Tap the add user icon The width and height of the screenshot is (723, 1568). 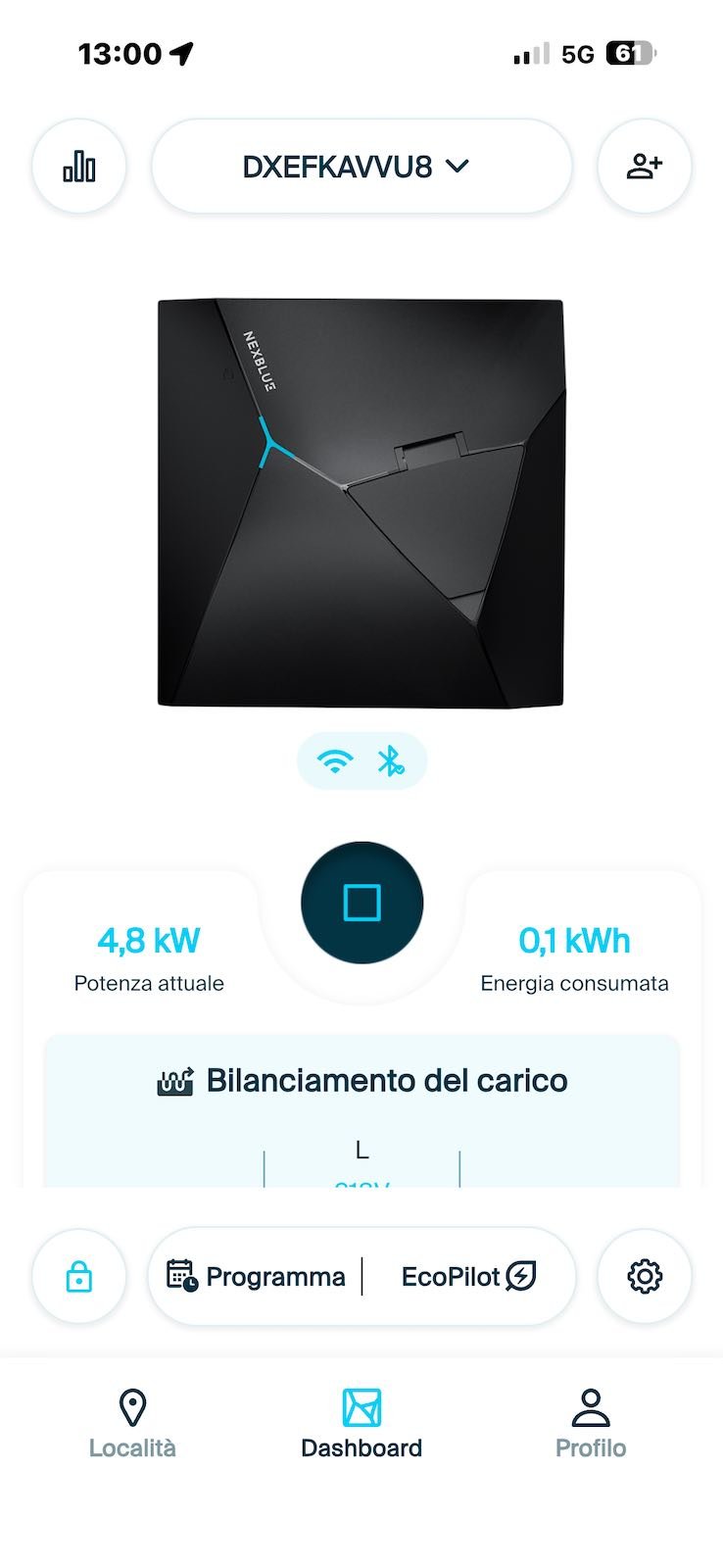[x=645, y=167]
